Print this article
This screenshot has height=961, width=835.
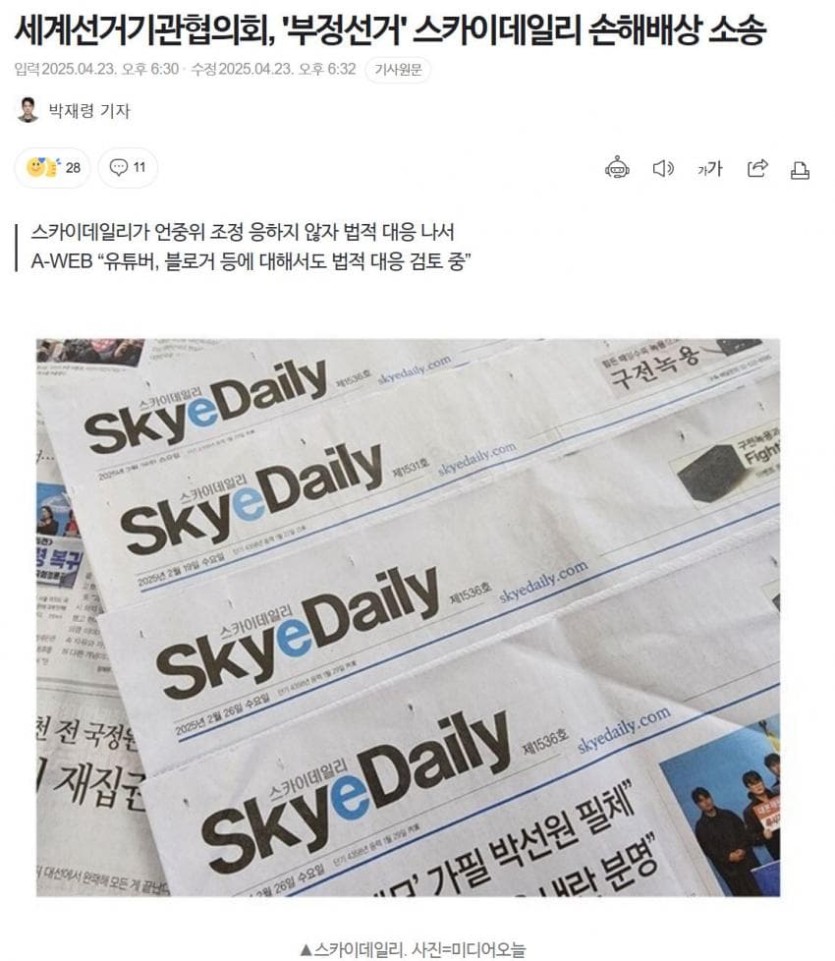point(800,169)
